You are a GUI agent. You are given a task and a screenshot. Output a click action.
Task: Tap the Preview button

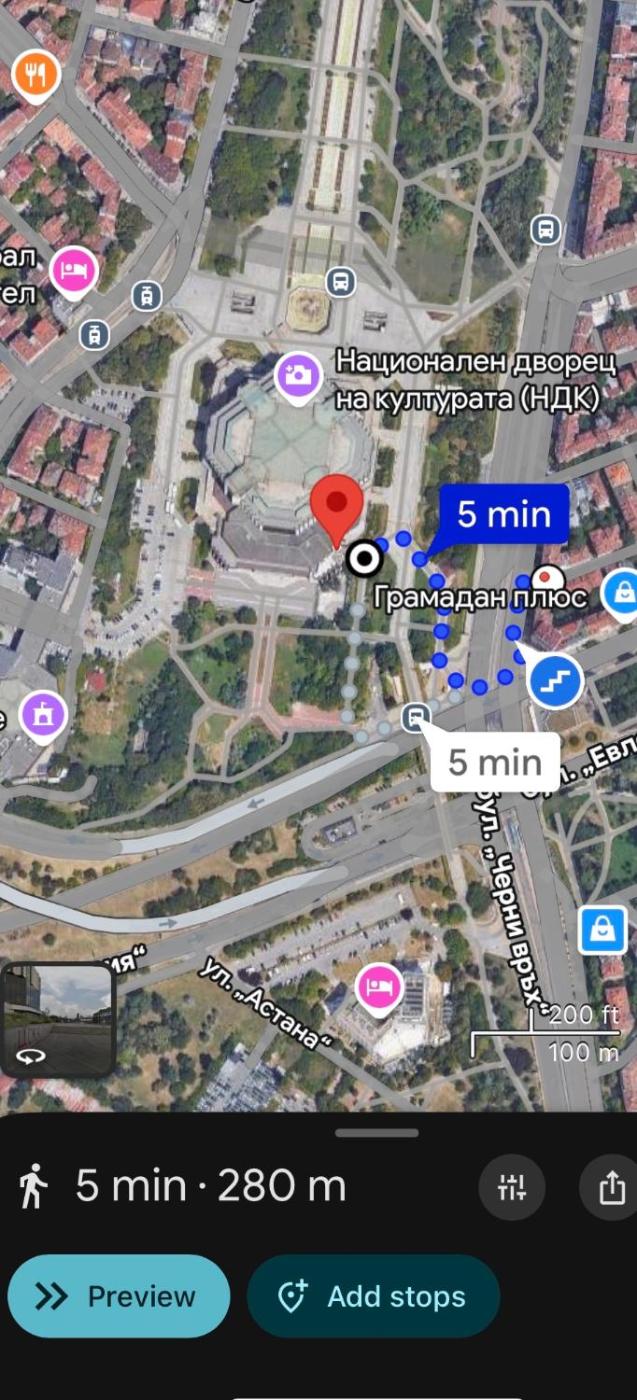click(118, 1296)
